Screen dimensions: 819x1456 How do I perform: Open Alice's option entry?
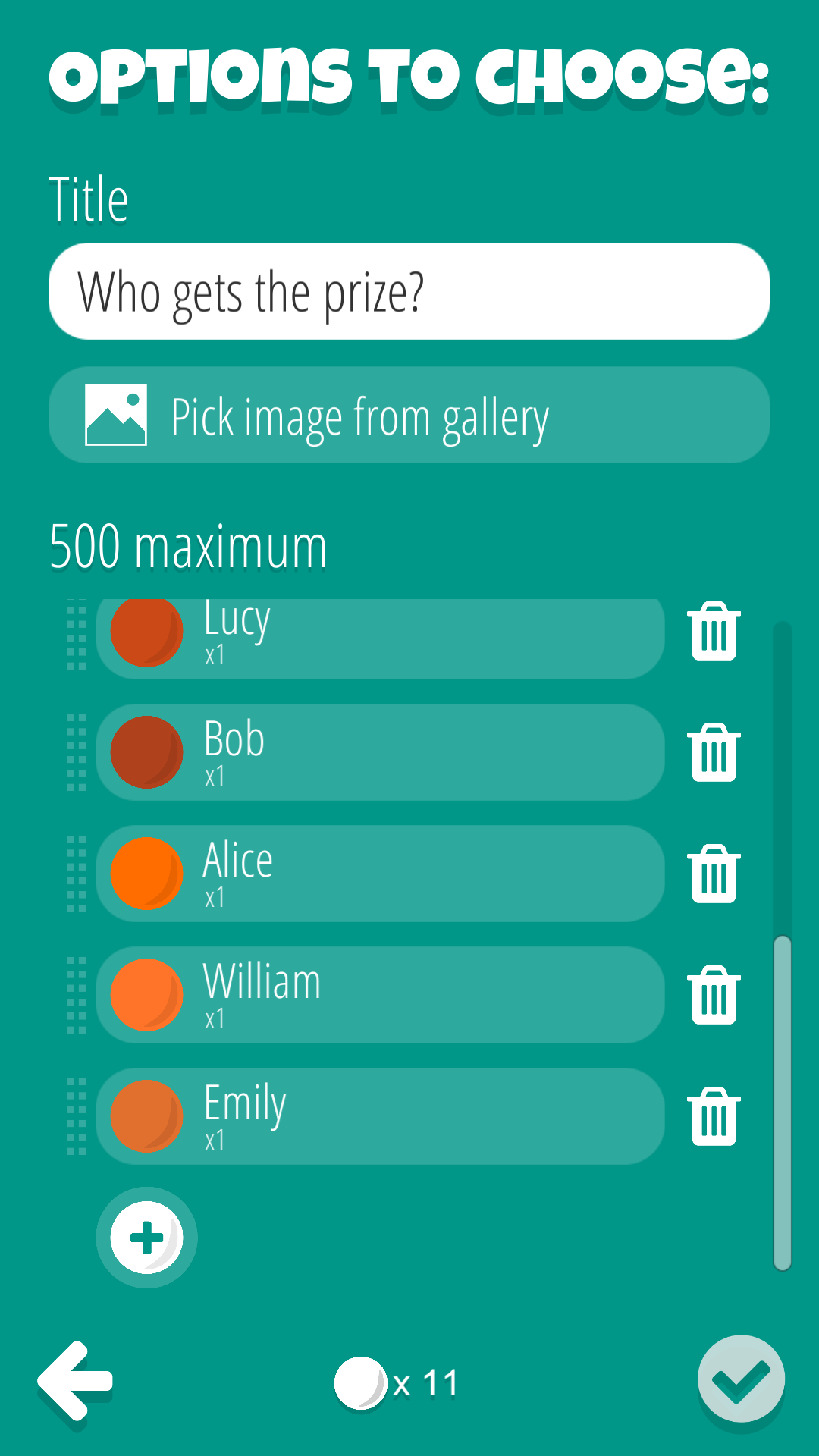(x=380, y=874)
